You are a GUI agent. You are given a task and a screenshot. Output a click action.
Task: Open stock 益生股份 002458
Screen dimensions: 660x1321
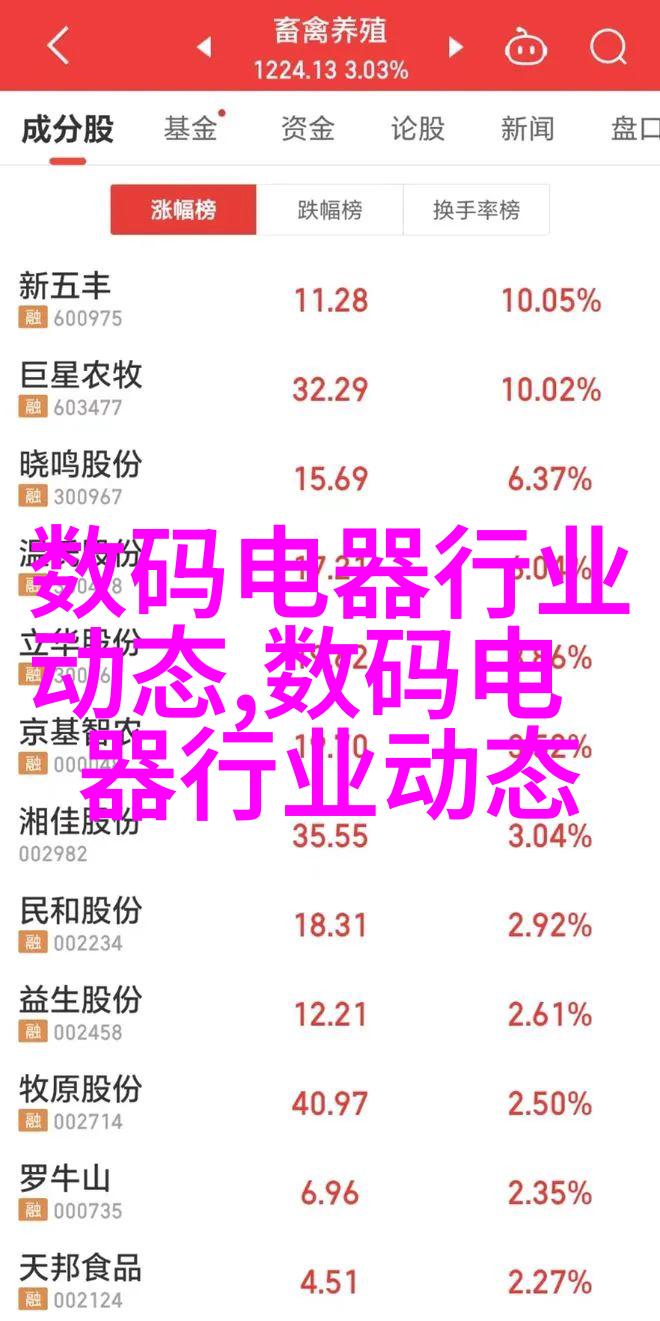point(330,1014)
